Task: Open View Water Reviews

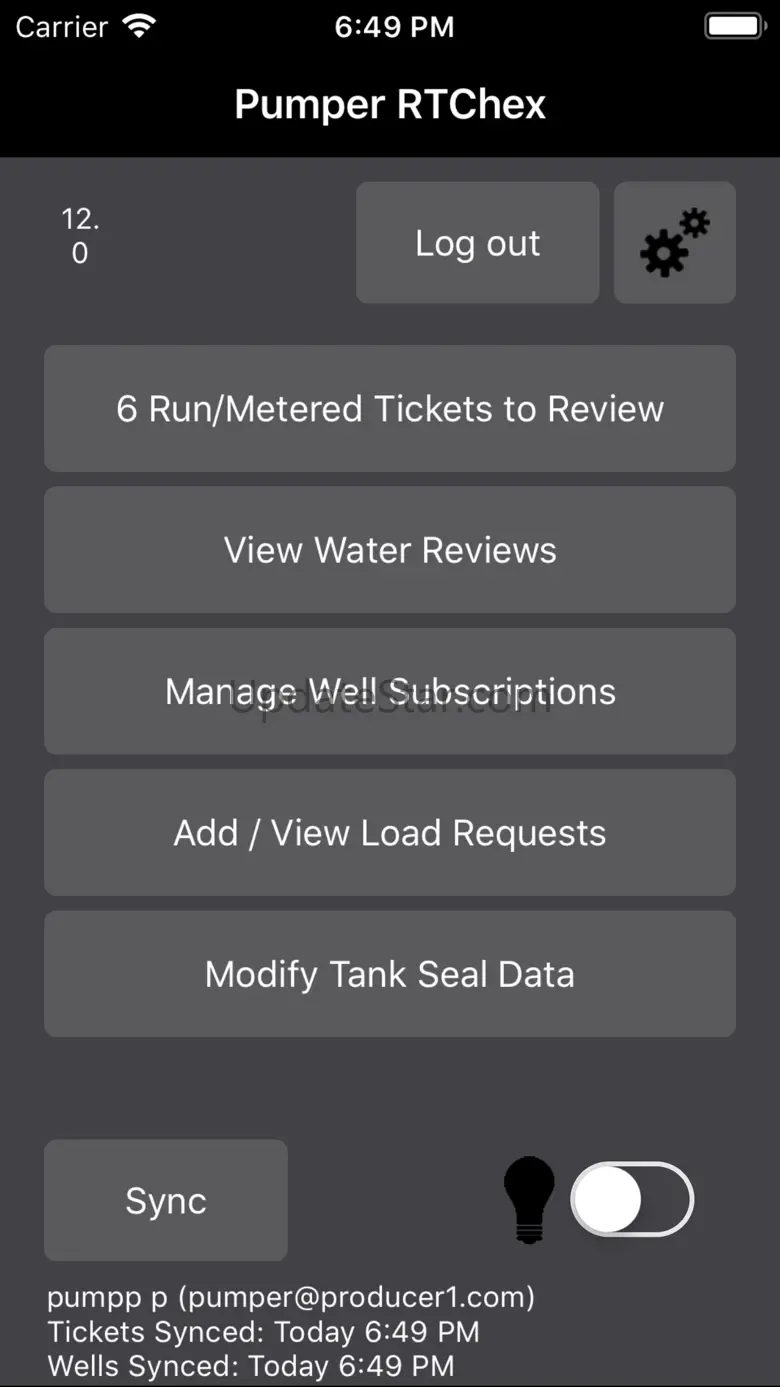Action: pos(390,550)
